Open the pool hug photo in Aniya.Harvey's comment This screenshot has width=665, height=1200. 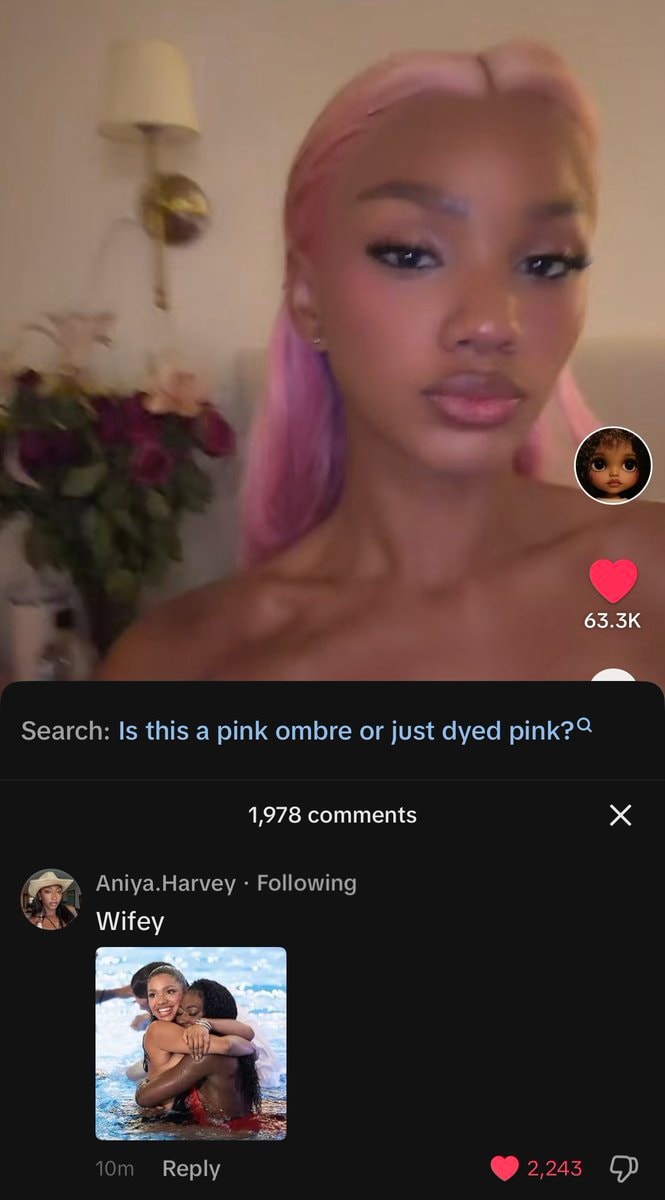click(191, 1043)
